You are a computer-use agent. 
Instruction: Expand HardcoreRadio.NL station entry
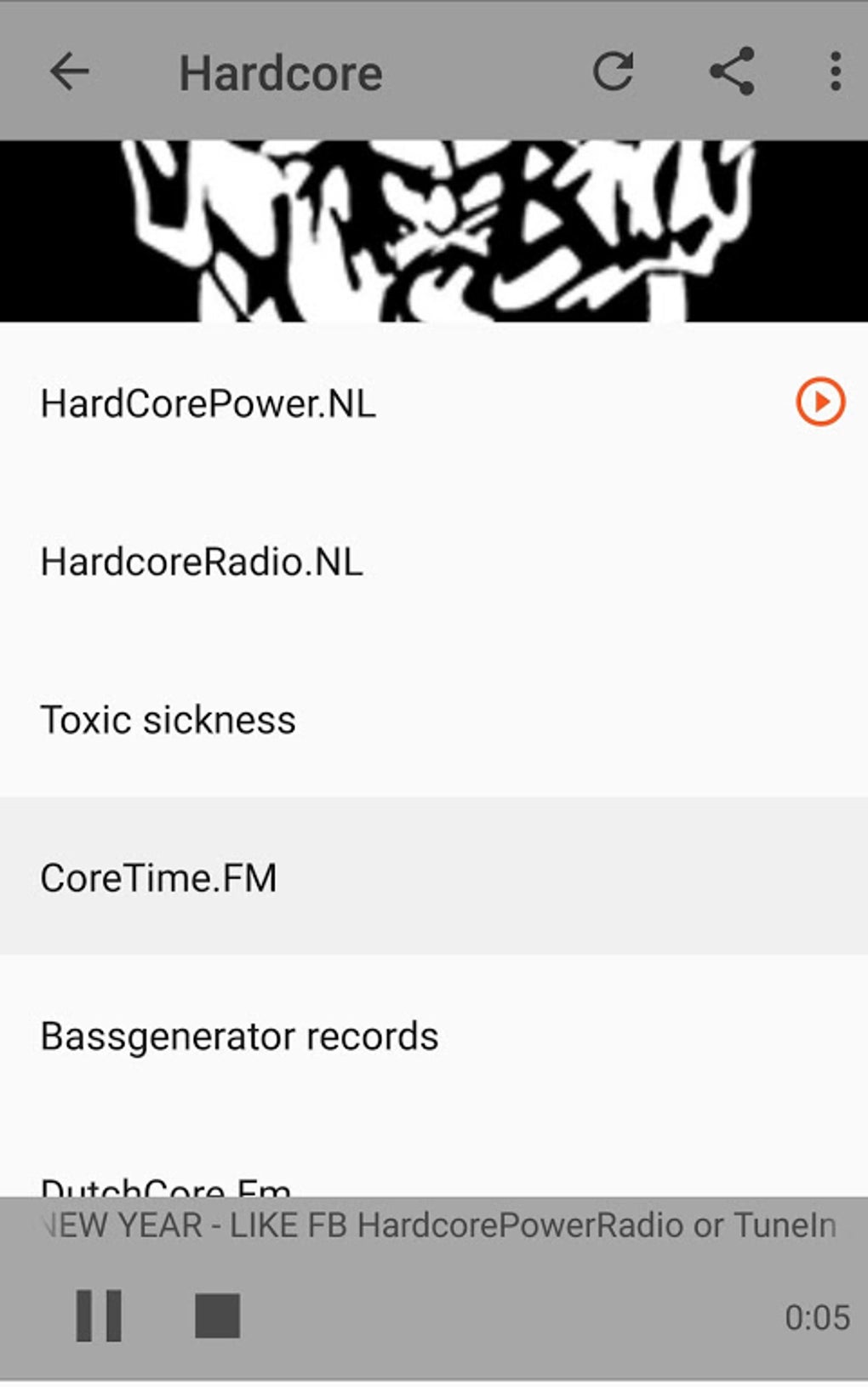tap(201, 561)
